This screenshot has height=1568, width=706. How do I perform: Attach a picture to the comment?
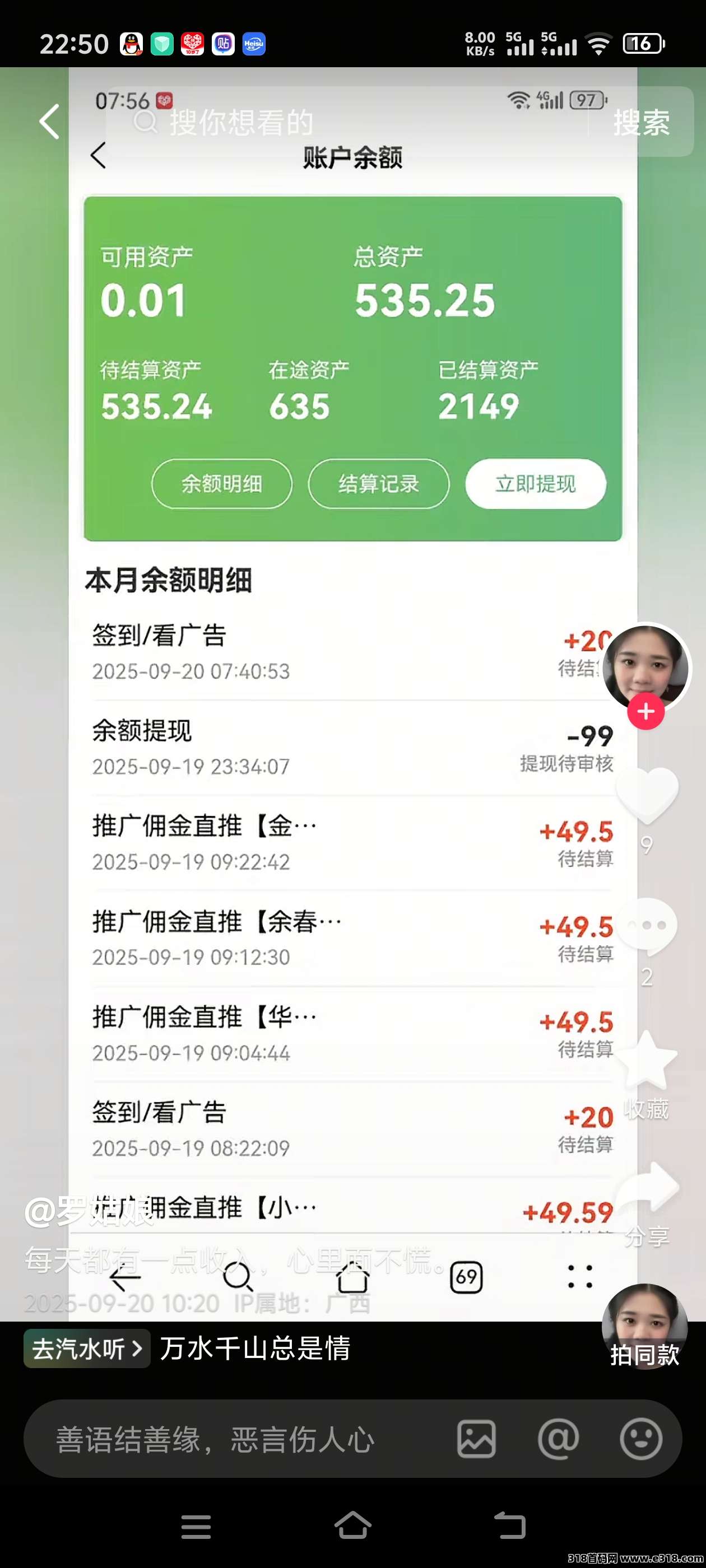(x=476, y=1440)
